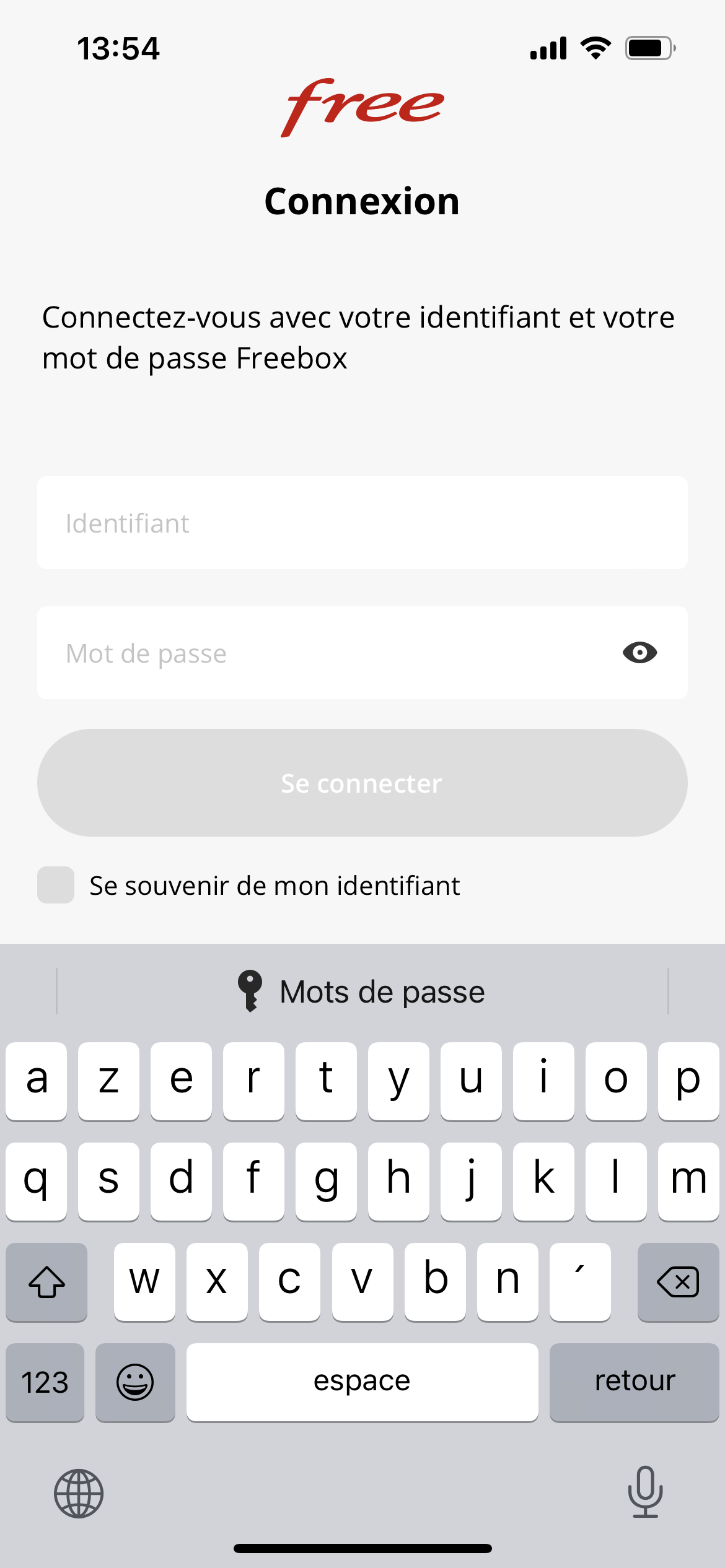Start dictation with the microphone icon

[x=645, y=1492]
